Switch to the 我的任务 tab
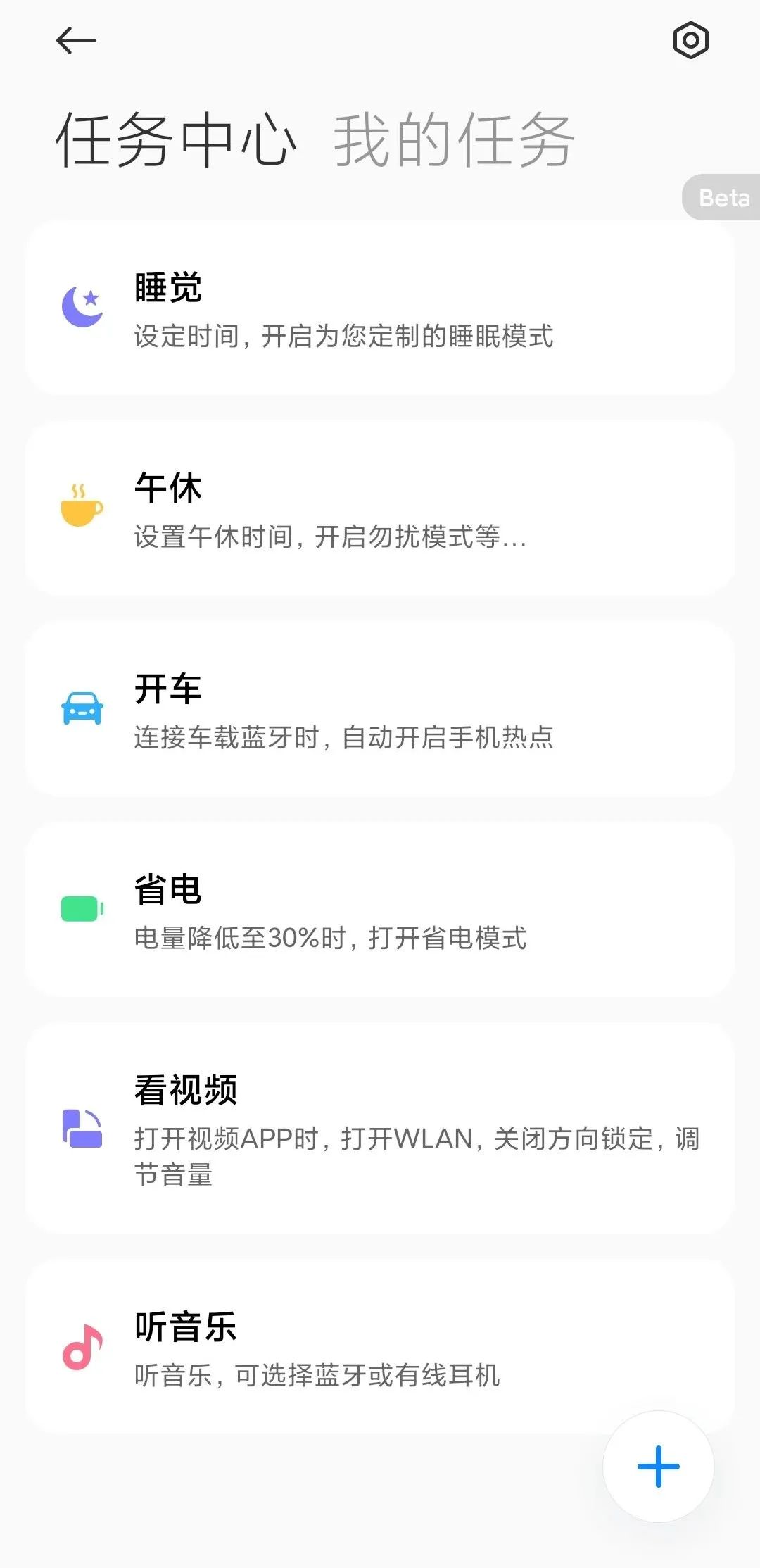 tap(454, 140)
